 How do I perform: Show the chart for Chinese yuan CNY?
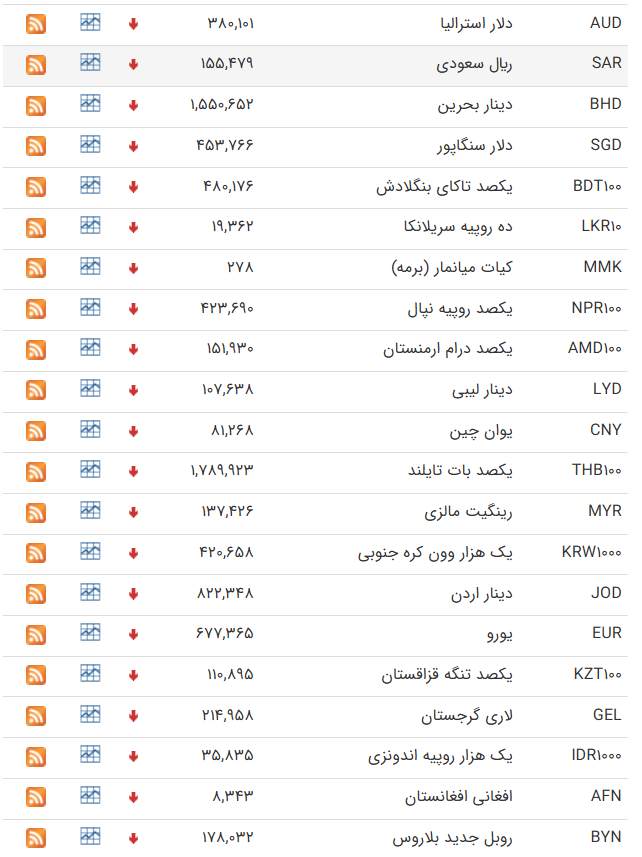point(90,429)
